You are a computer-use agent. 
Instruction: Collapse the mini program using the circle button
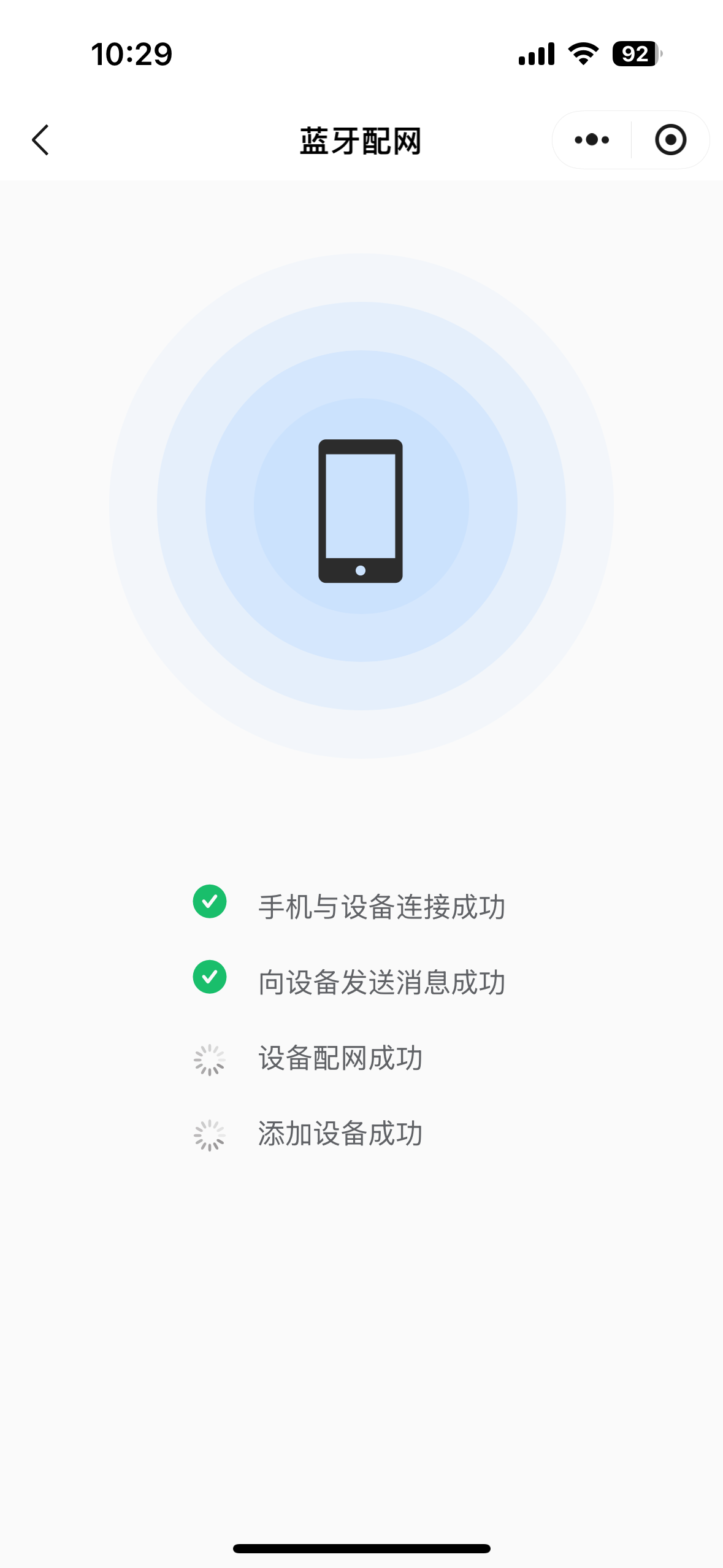click(670, 140)
